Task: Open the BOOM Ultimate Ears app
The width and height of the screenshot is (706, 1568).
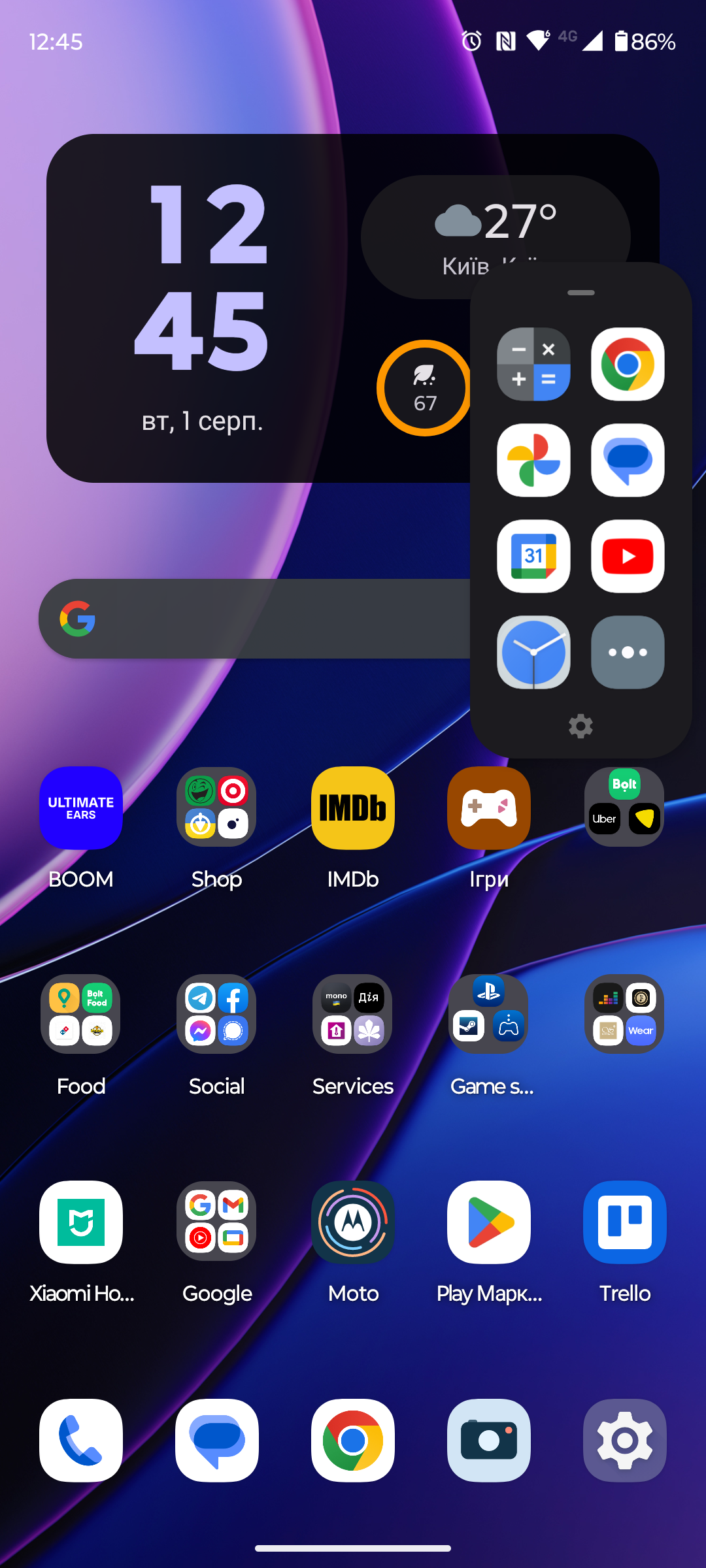Action: [x=81, y=808]
